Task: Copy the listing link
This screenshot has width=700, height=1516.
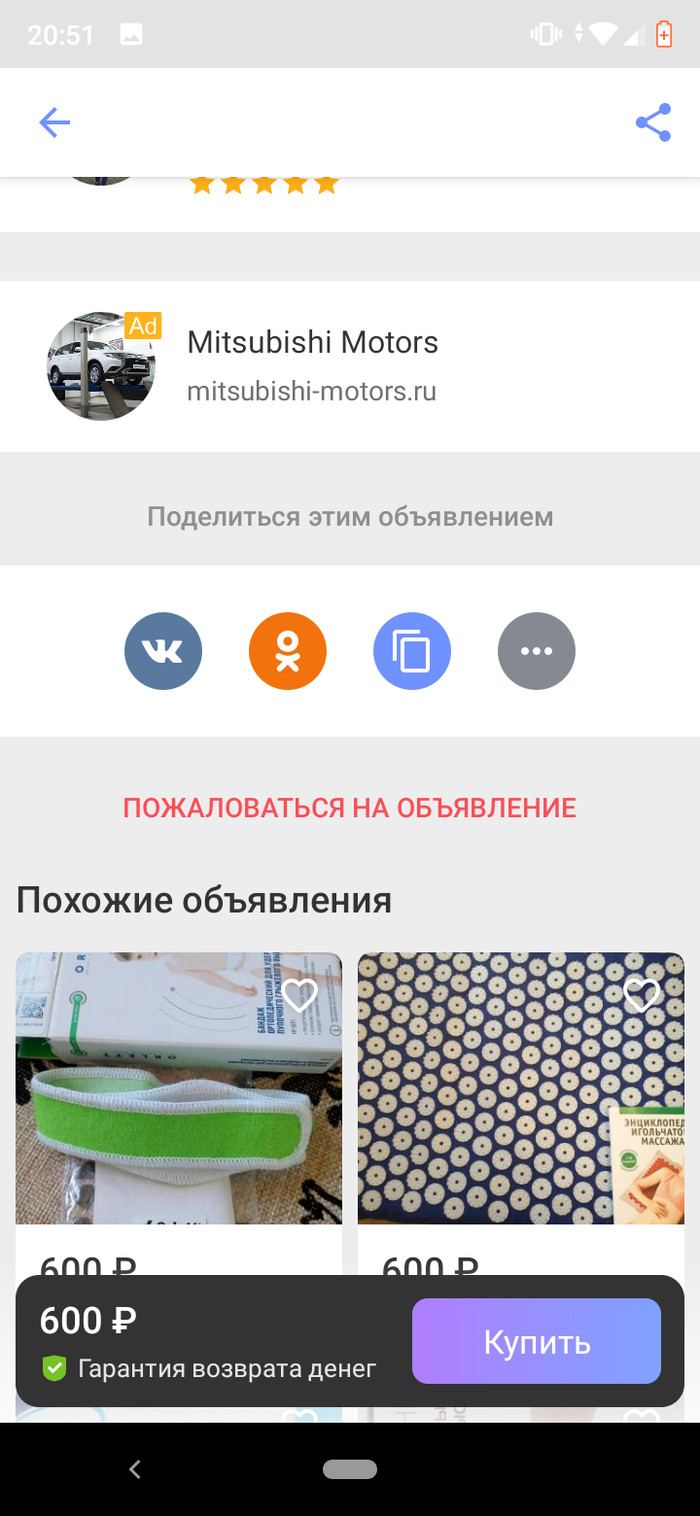Action: [412, 651]
